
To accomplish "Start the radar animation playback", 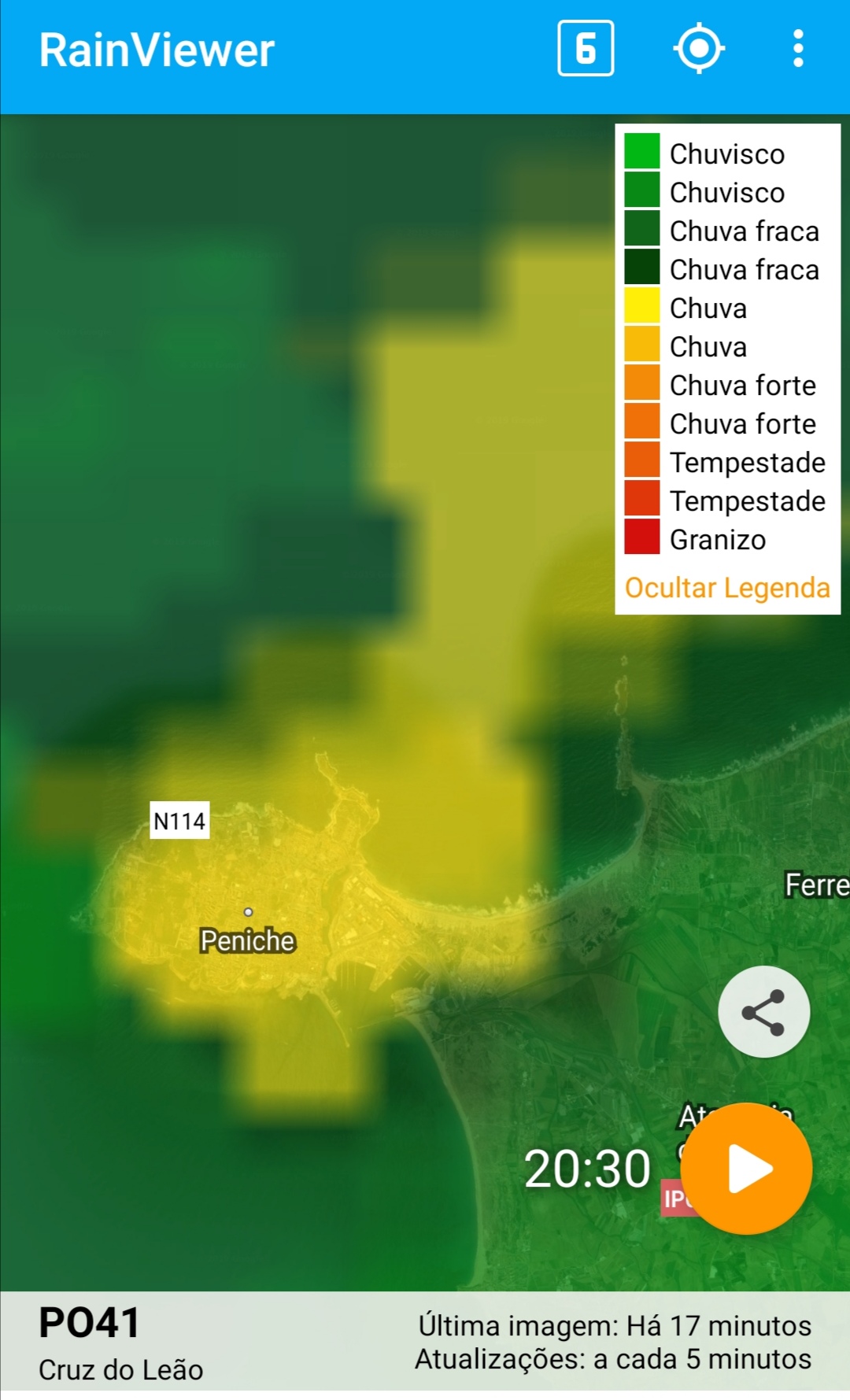I will [746, 1169].
